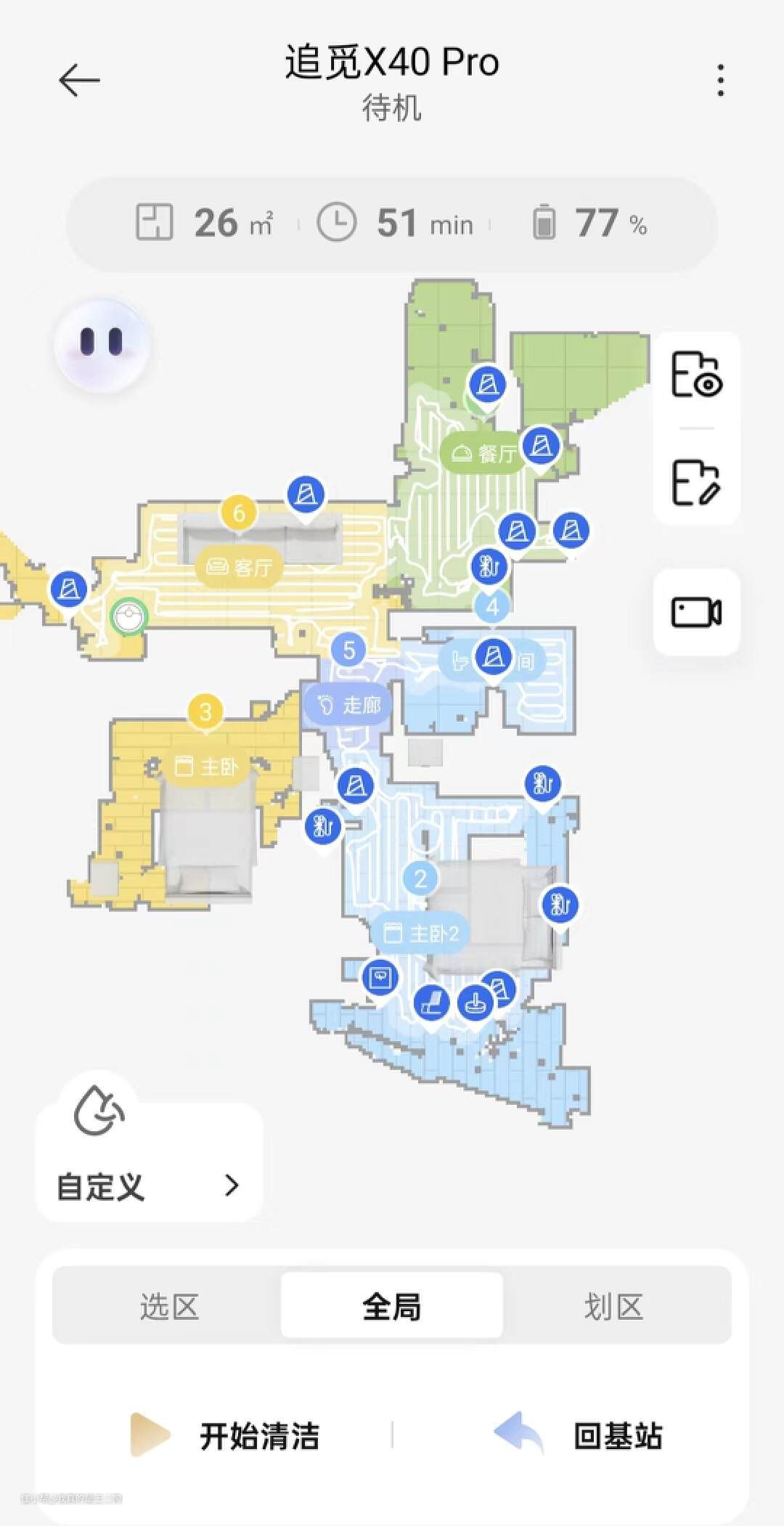Tap the round assistant face icon
Screen dimensions: 784x1526
[101, 343]
